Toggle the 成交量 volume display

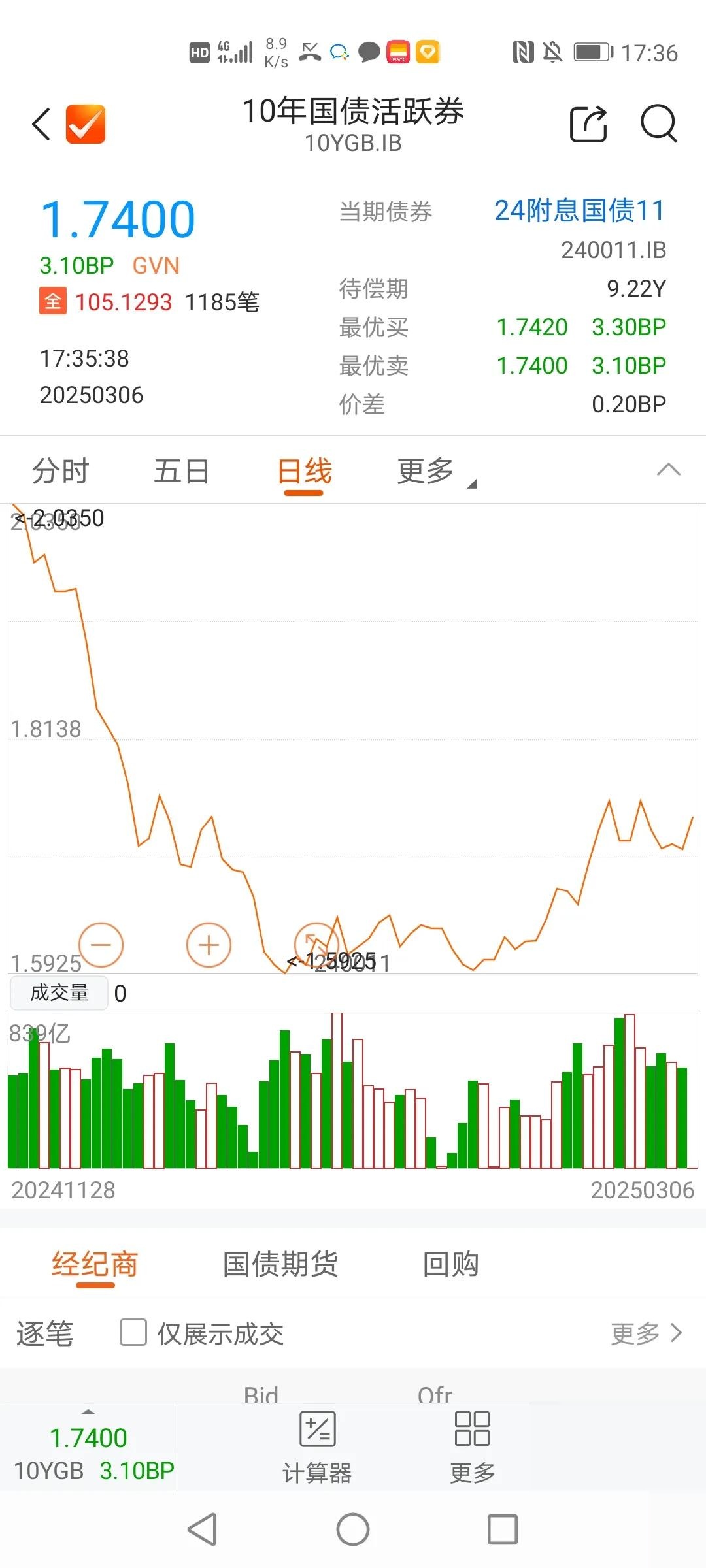click(59, 992)
